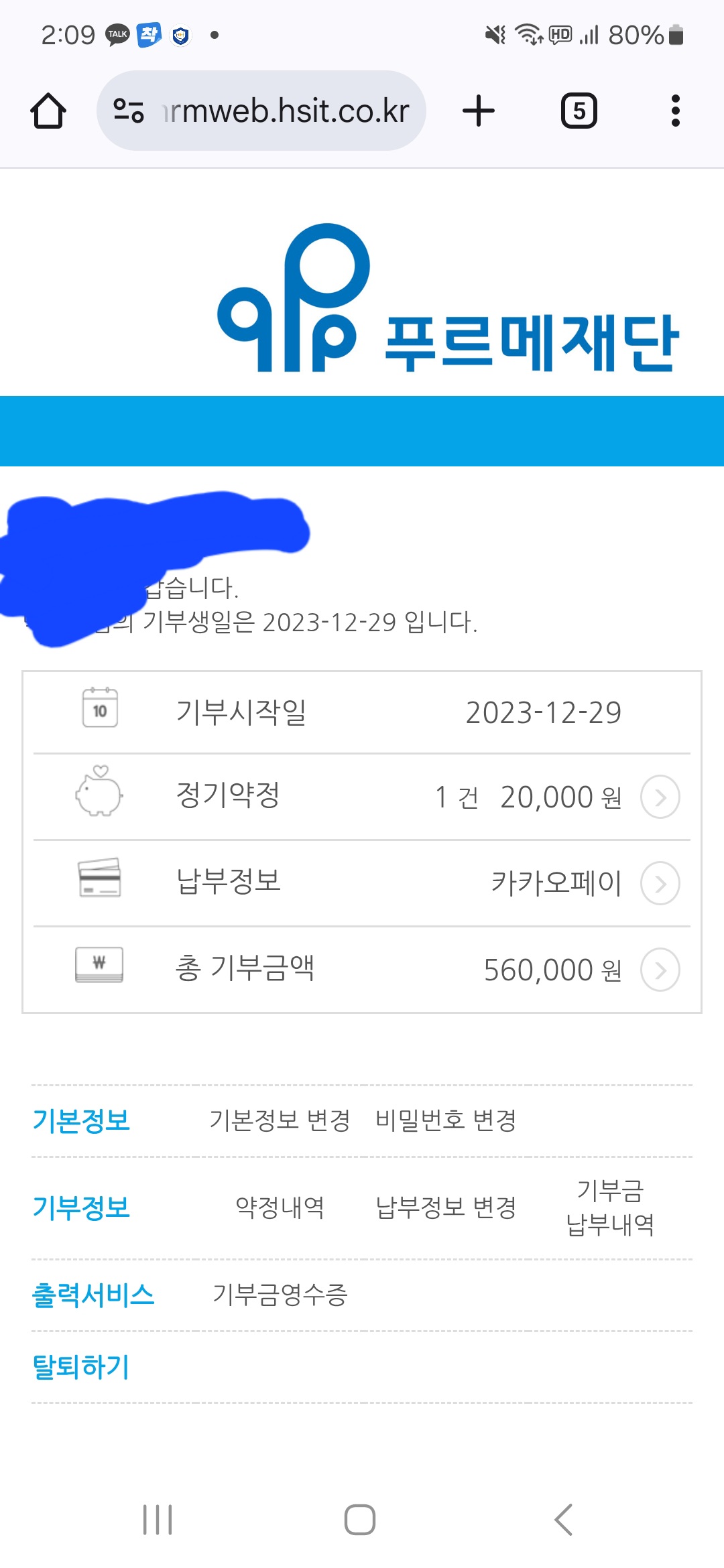Open the 정기약정 details arrow
The image size is (724, 1568).
pos(660,797)
